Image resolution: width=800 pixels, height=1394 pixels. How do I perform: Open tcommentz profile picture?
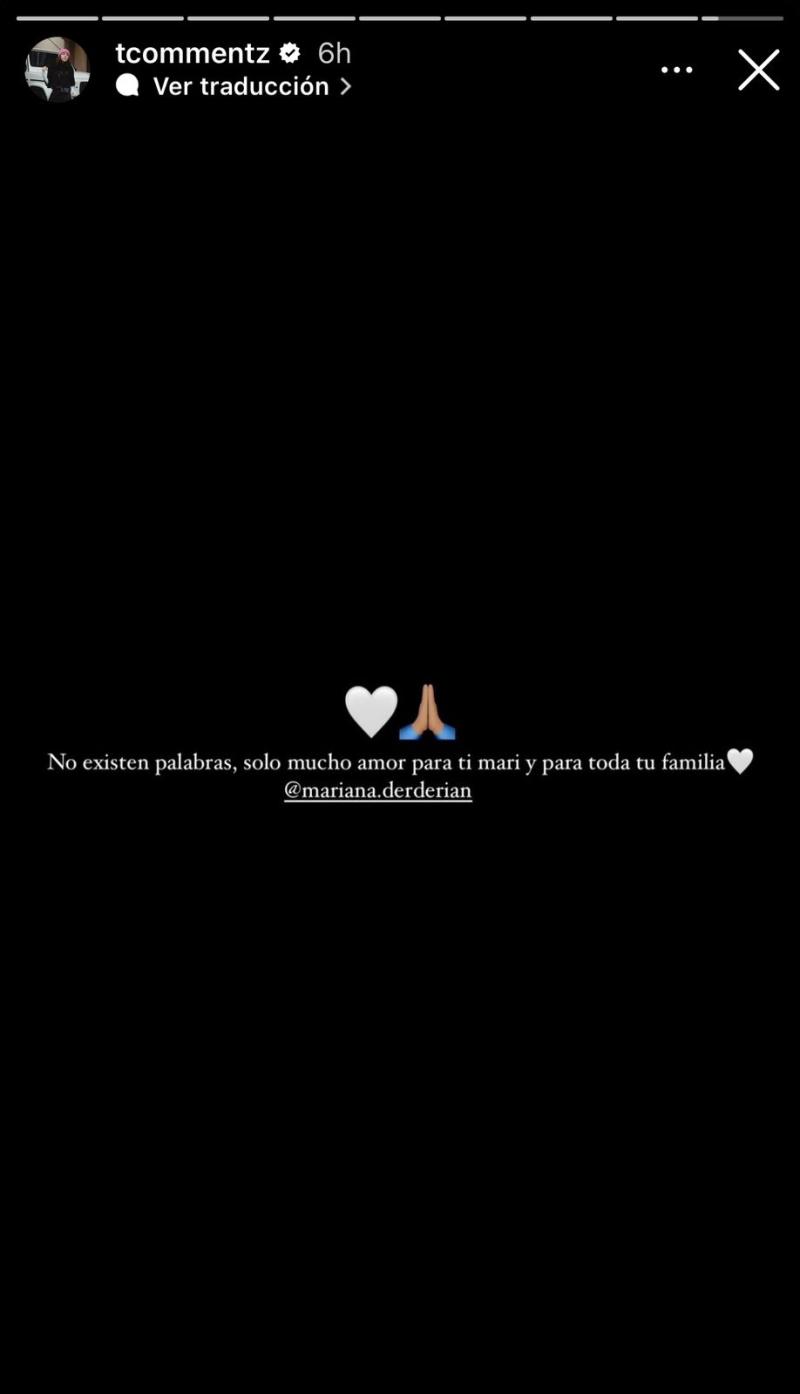[x=57, y=69]
